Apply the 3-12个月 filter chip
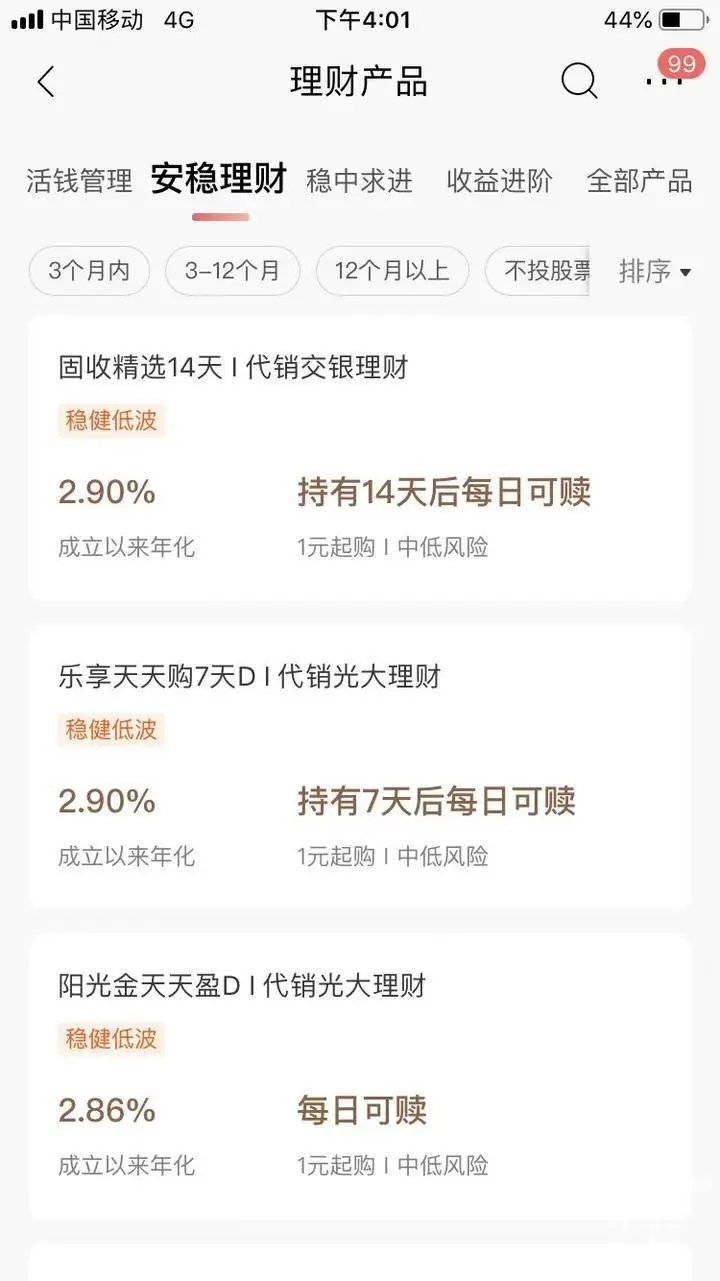 click(x=232, y=271)
